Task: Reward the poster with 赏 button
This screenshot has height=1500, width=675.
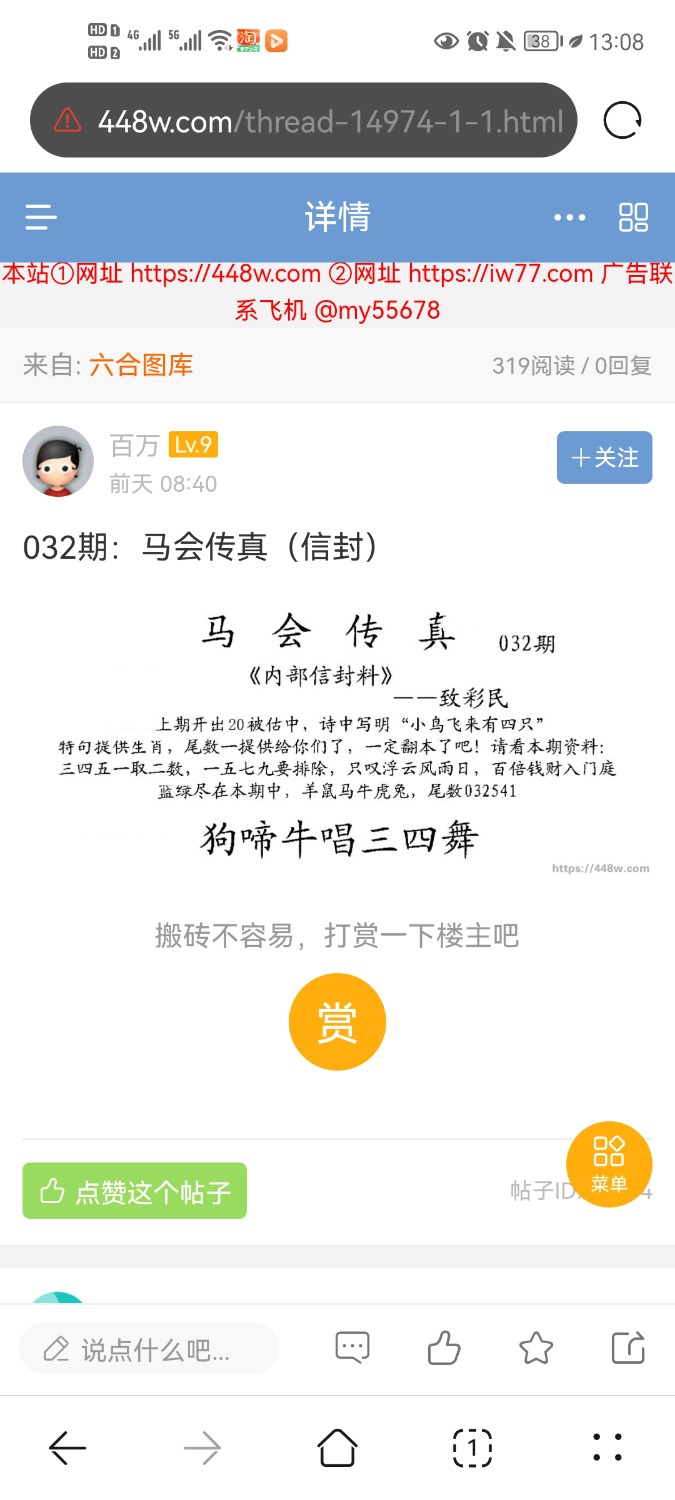Action: [x=337, y=1021]
